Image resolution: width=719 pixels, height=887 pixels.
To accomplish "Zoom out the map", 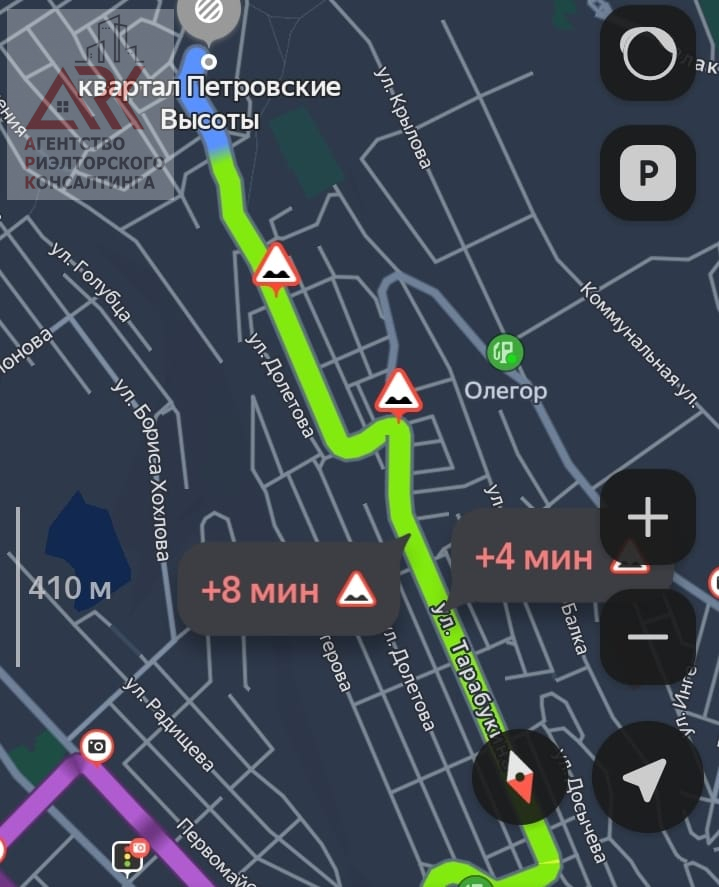I will click(647, 637).
